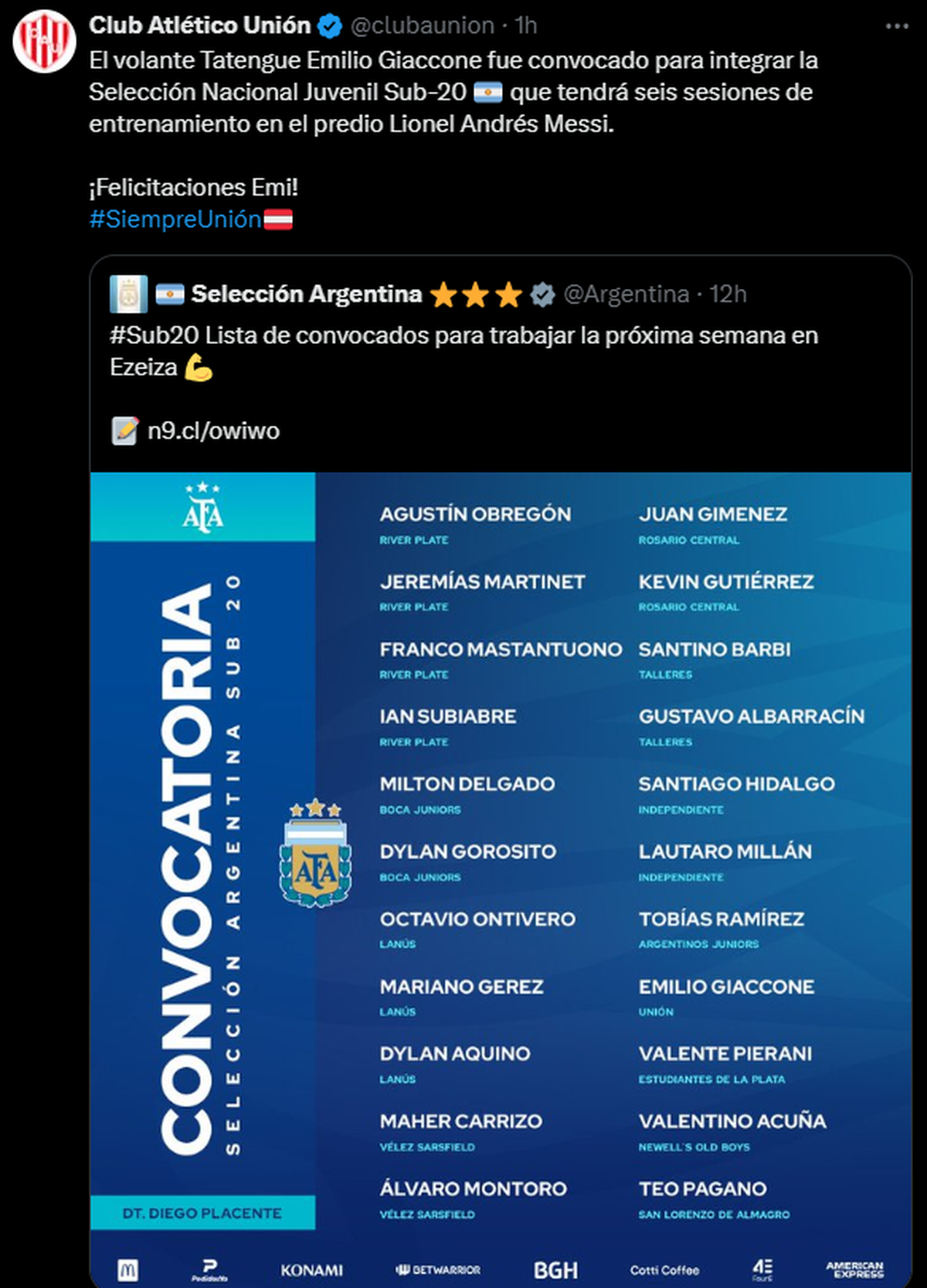Open Club Atlético Unión profile avatar
This screenshot has height=1288, width=927.
tap(44, 41)
